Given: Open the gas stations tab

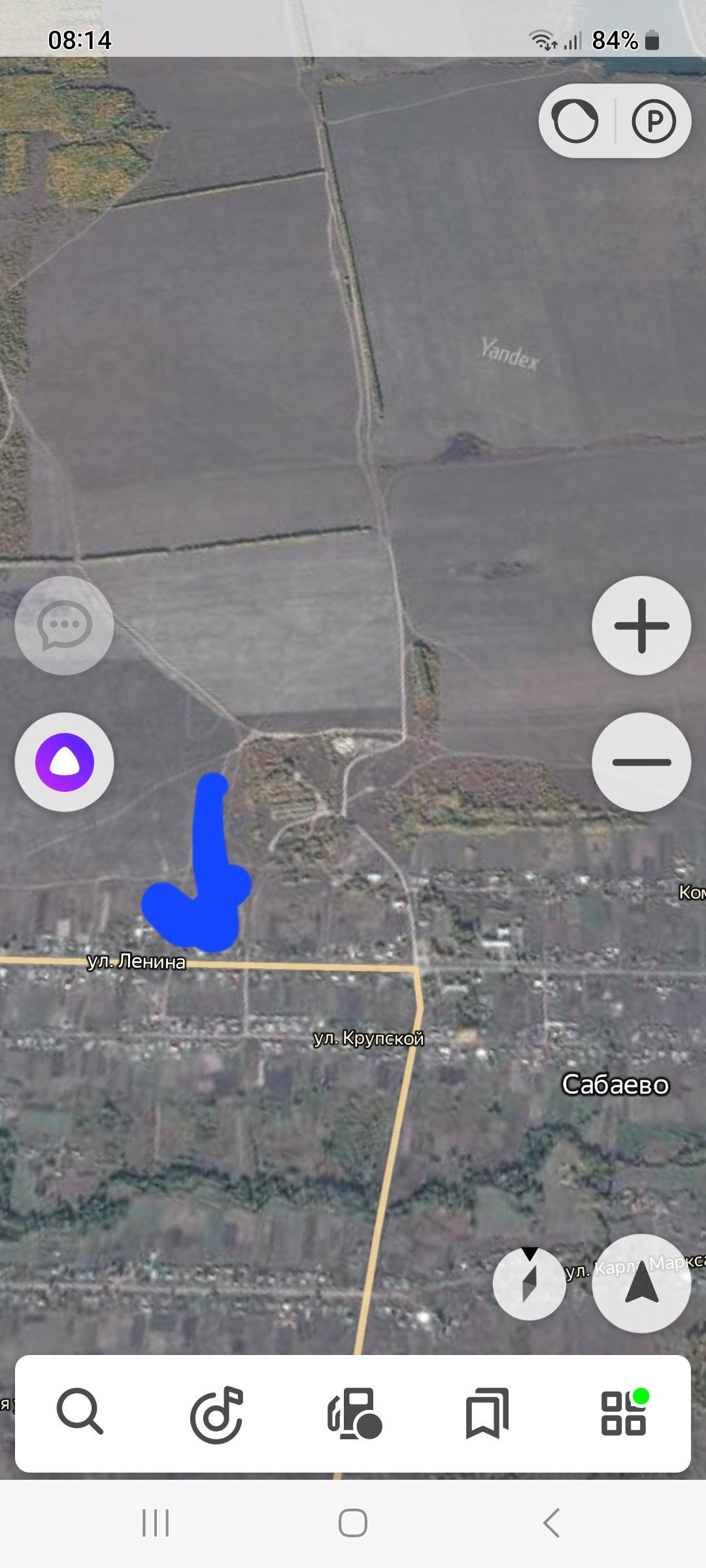Looking at the screenshot, I should [x=354, y=1414].
